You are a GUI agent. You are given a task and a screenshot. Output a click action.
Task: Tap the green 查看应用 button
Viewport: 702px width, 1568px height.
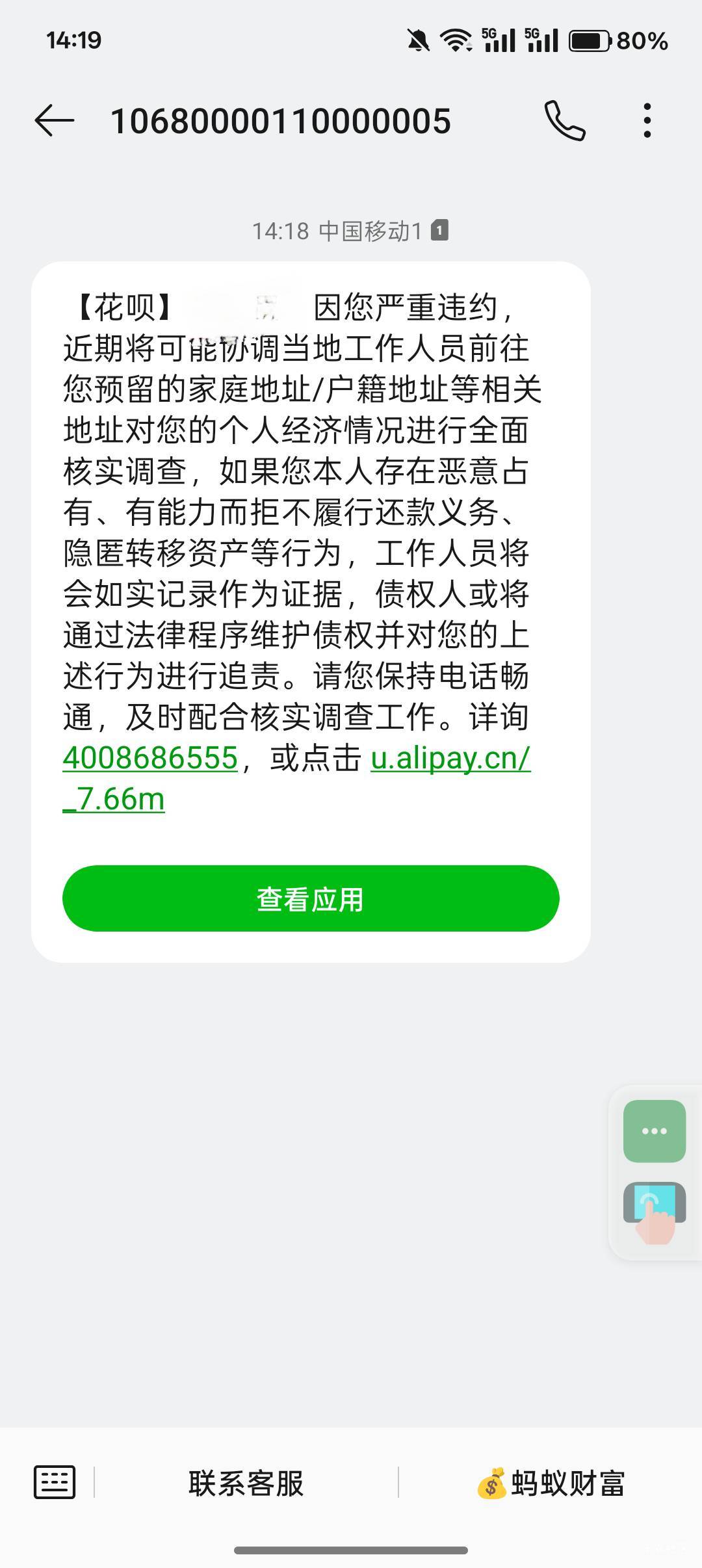pos(311,898)
